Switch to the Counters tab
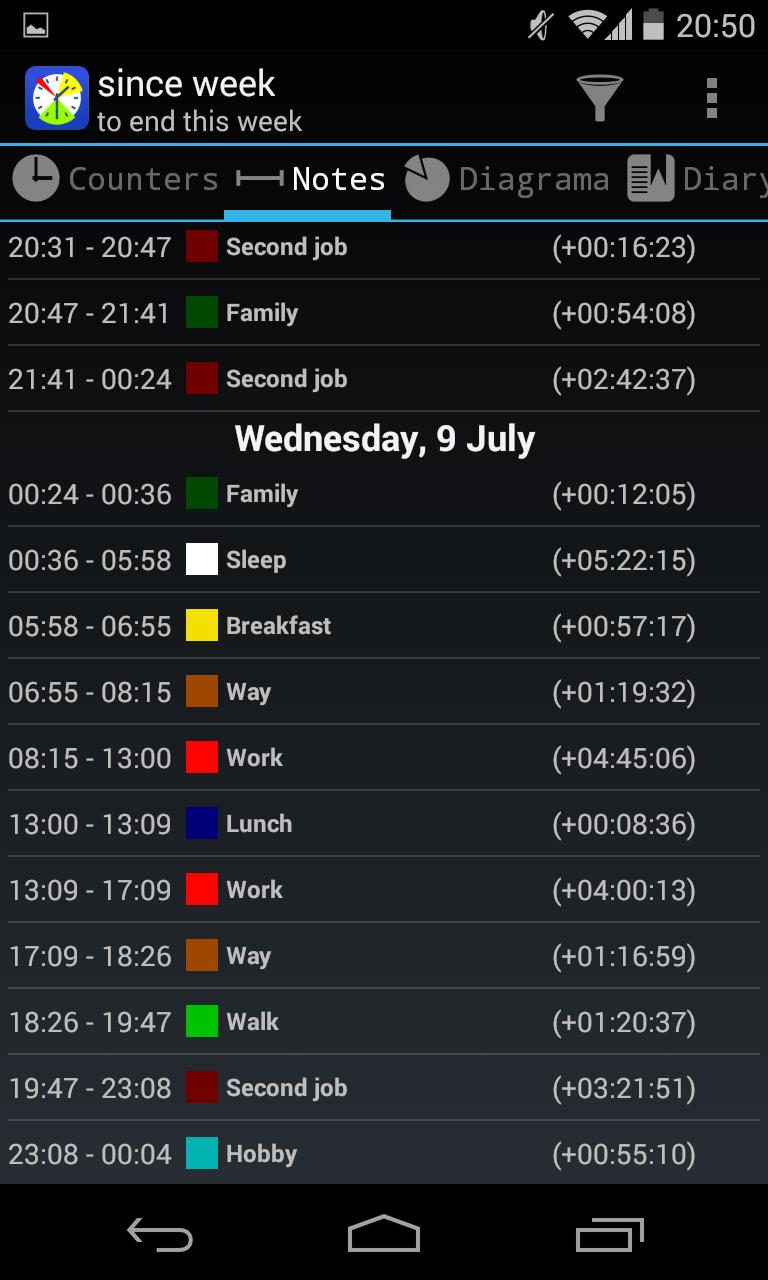This screenshot has width=768, height=1280. pos(143,178)
